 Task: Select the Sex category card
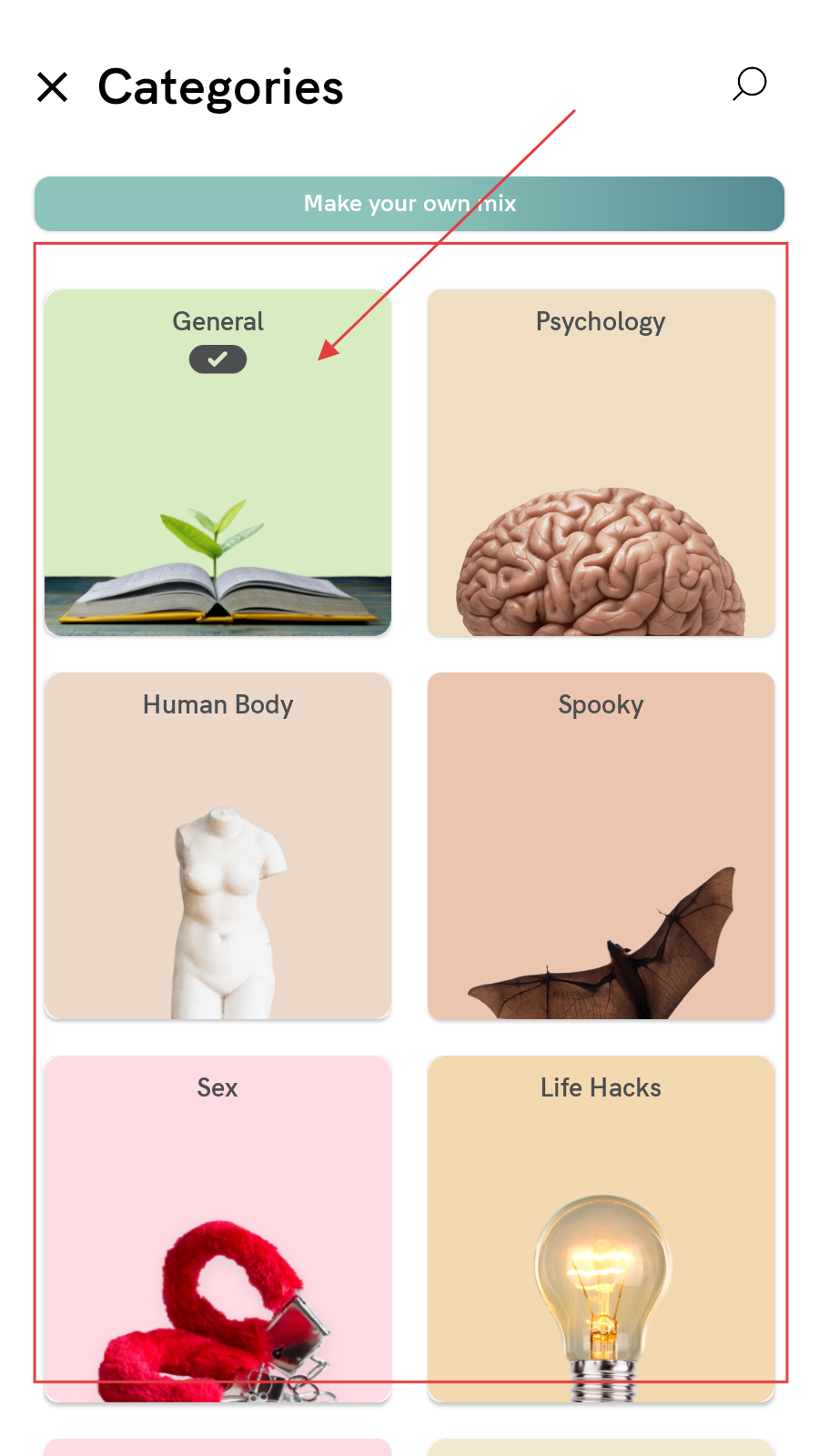coord(217,1228)
